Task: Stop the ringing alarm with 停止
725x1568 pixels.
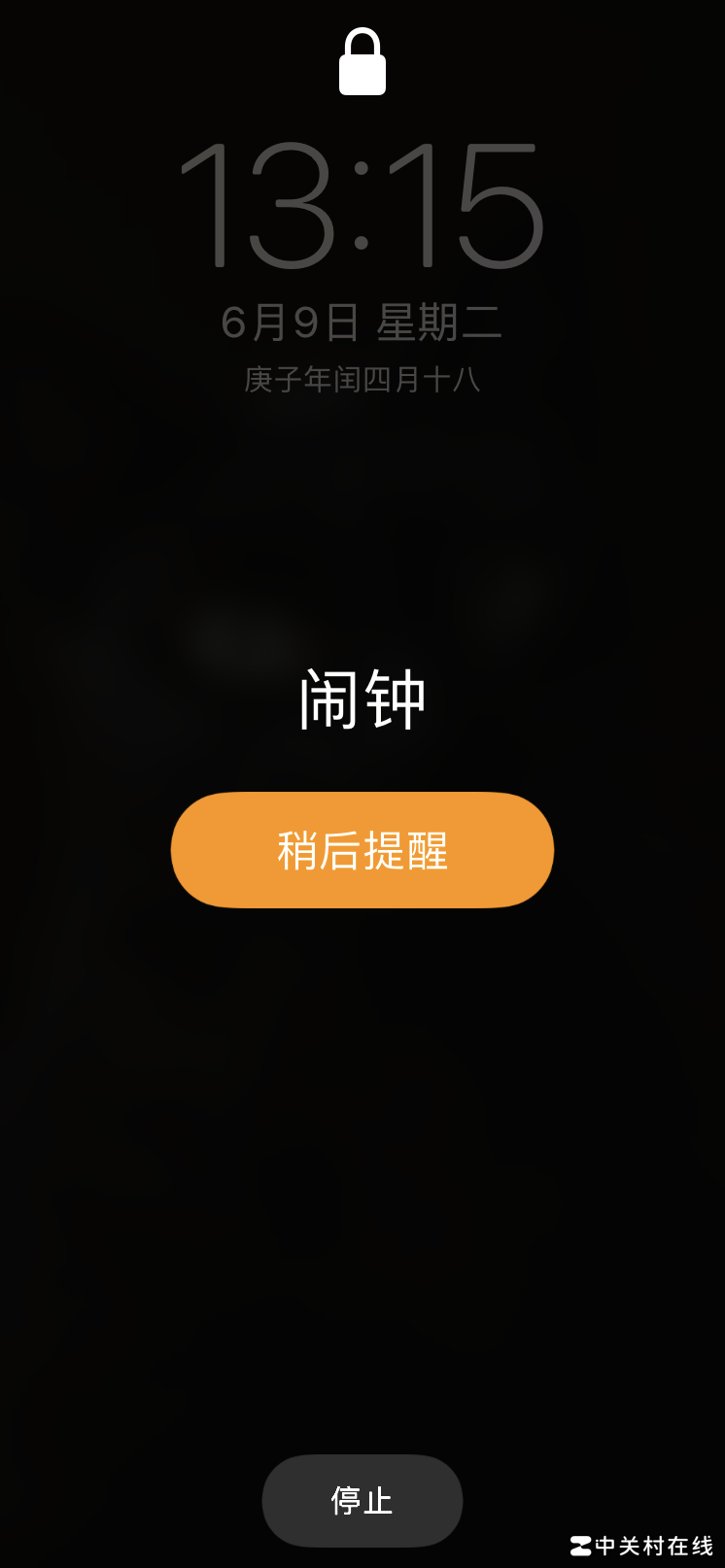Action: click(362, 1500)
